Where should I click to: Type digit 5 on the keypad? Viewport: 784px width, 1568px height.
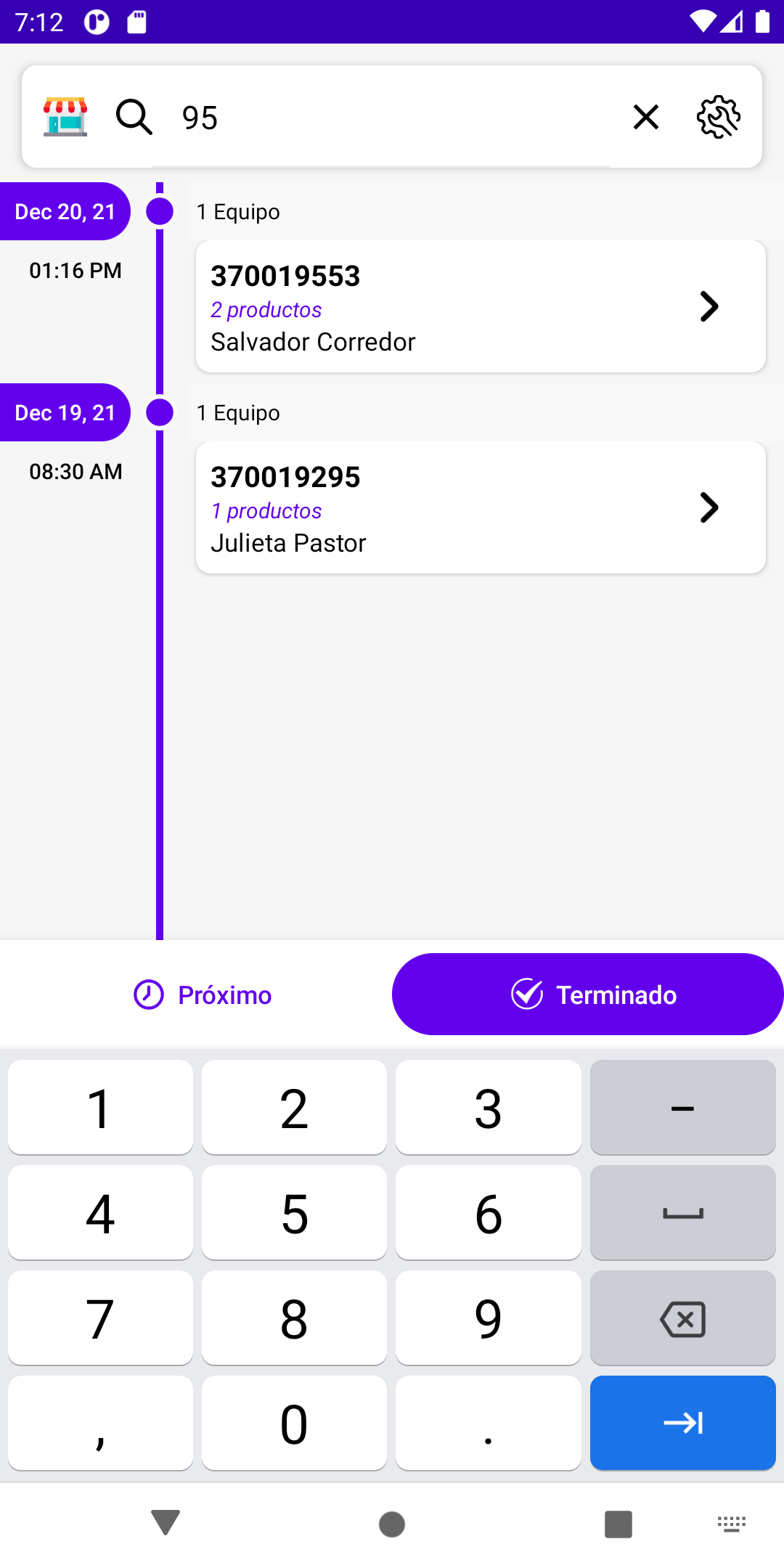pyautogui.click(x=294, y=1213)
